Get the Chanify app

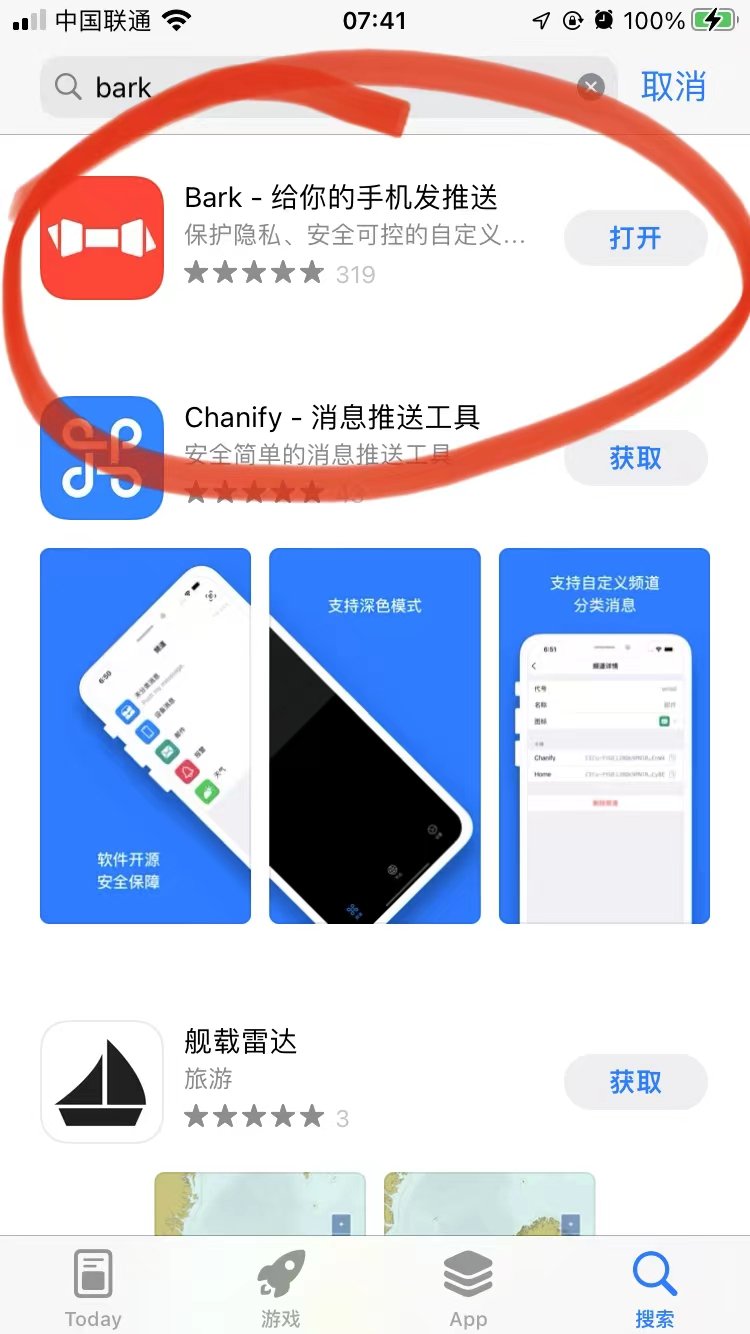(635, 458)
